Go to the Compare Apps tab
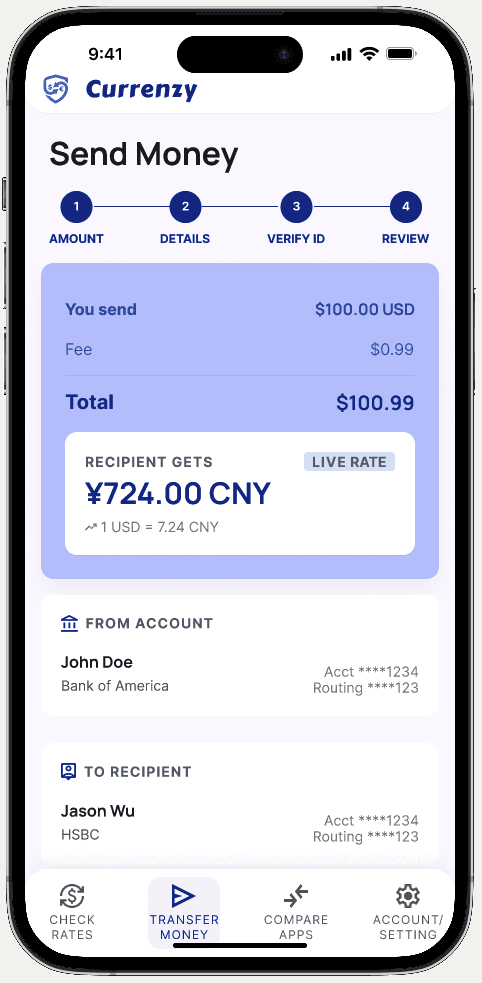Screen dimensions: 482x983 (x=296, y=912)
